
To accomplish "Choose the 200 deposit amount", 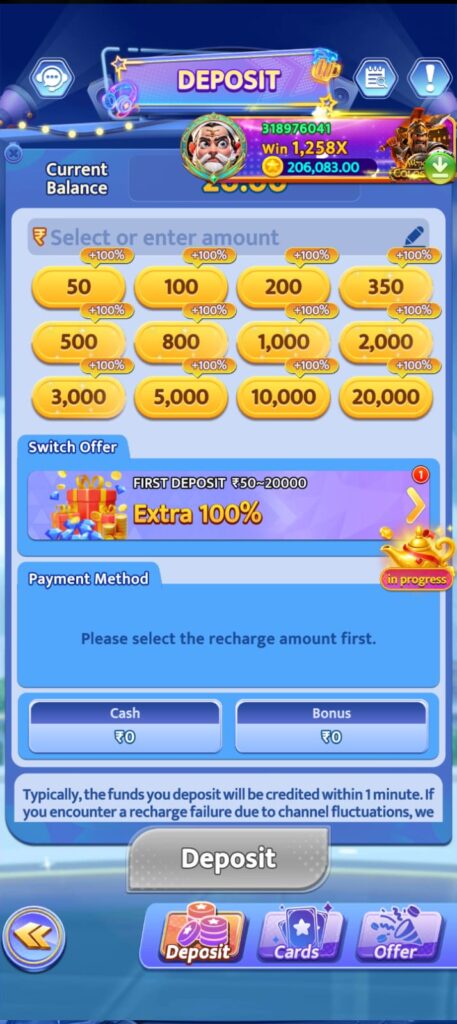I will pyautogui.click(x=283, y=287).
